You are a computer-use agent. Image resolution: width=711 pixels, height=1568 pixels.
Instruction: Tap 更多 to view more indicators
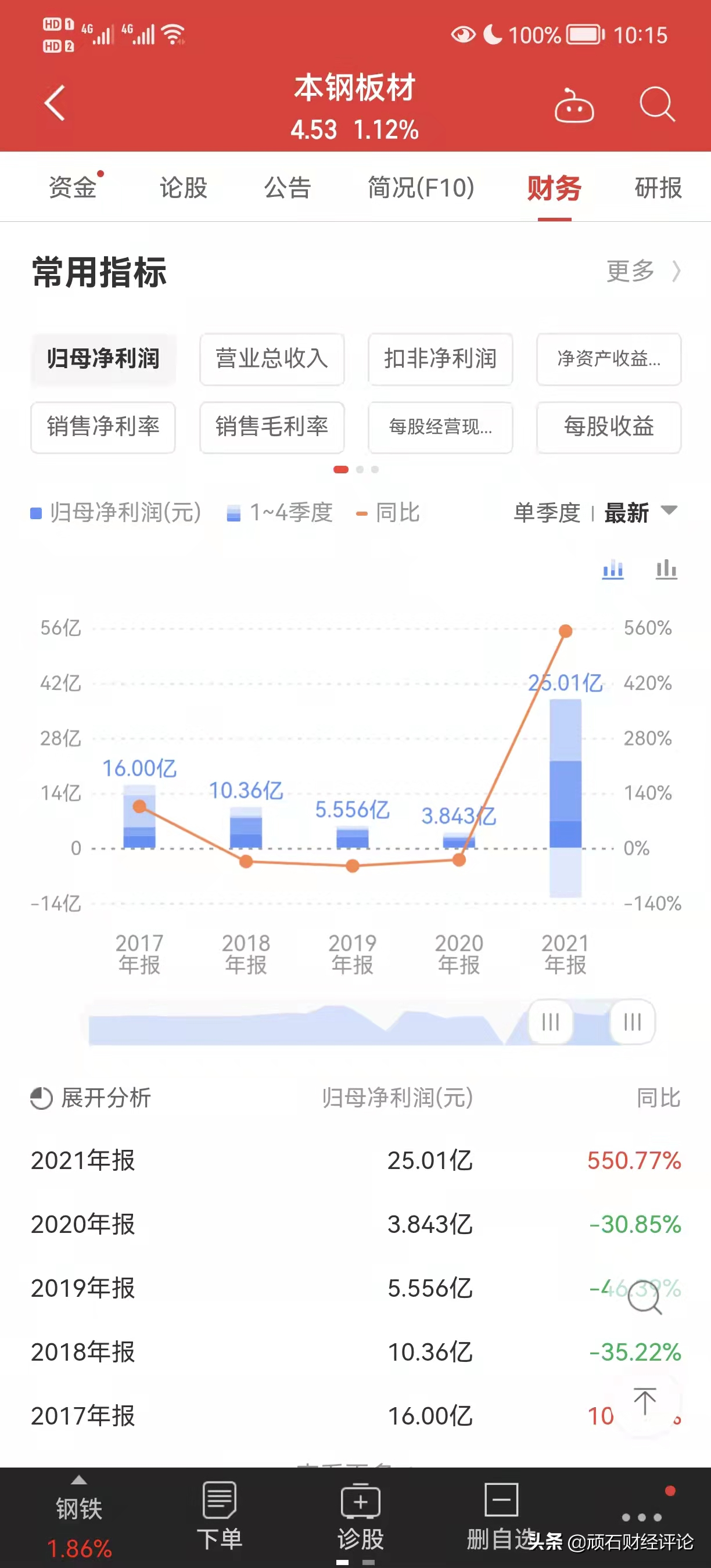pyautogui.click(x=642, y=271)
